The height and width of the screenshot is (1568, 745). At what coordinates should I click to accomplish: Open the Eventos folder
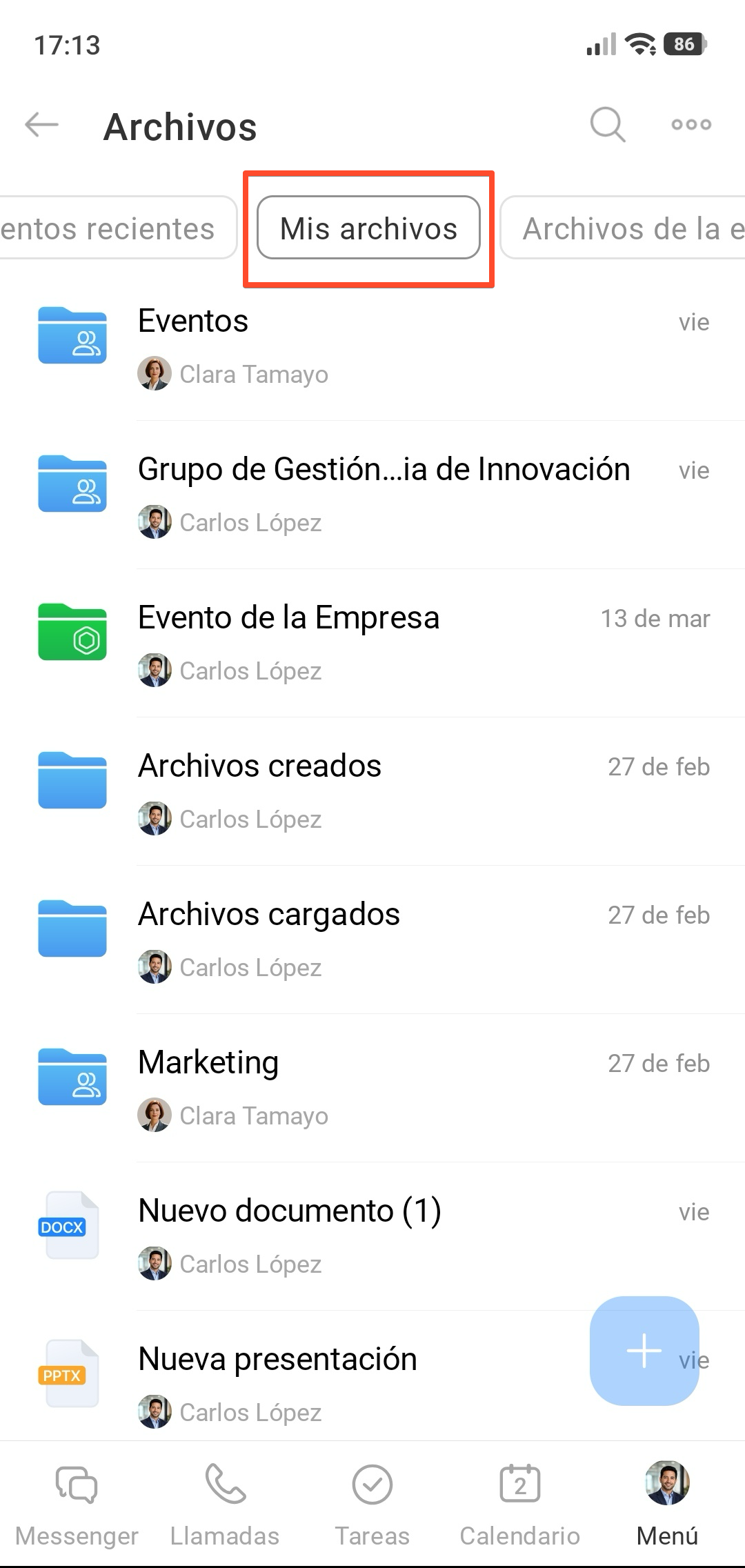(372, 346)
